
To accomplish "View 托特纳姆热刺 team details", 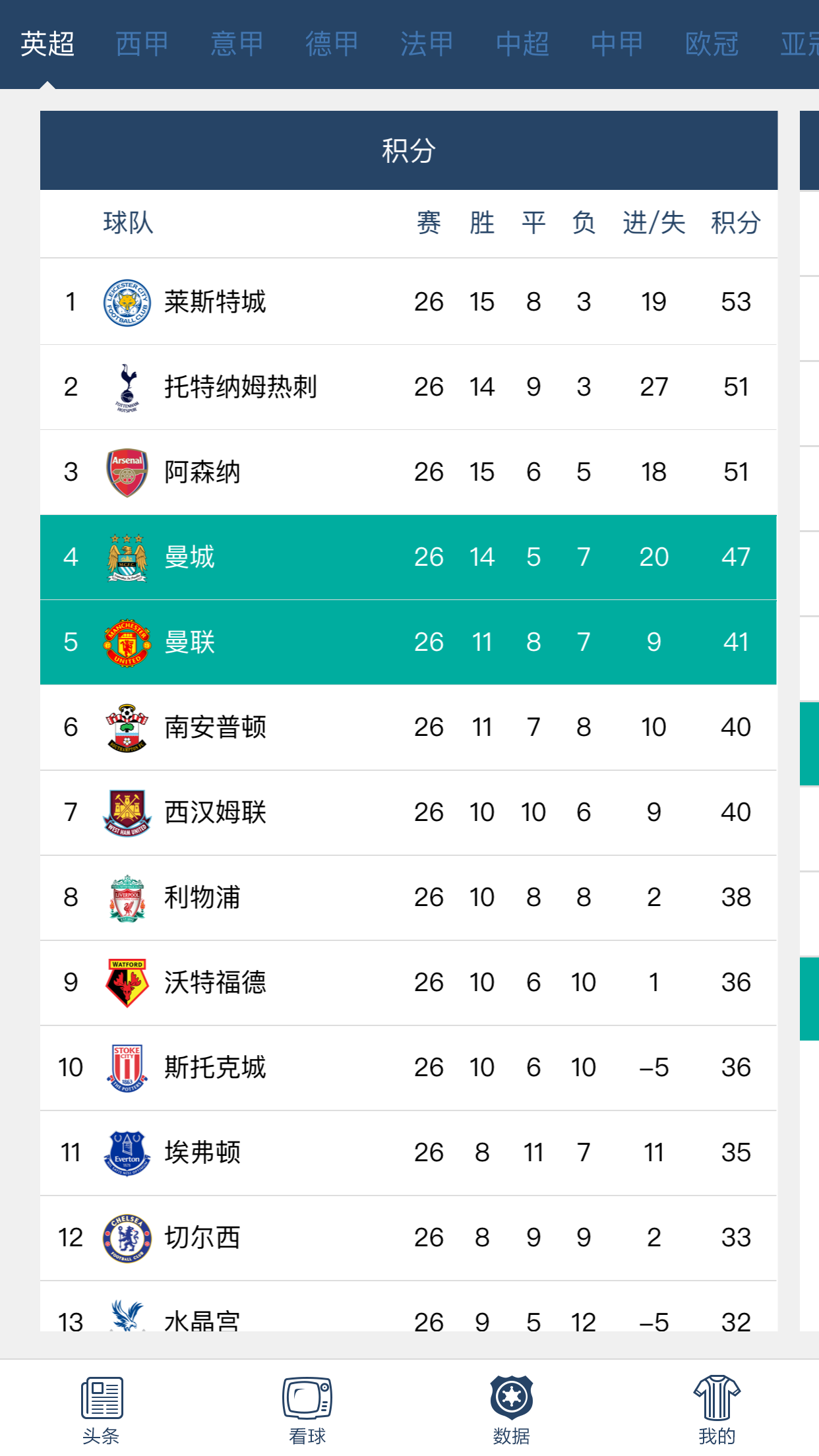I will tap(408, 387).
